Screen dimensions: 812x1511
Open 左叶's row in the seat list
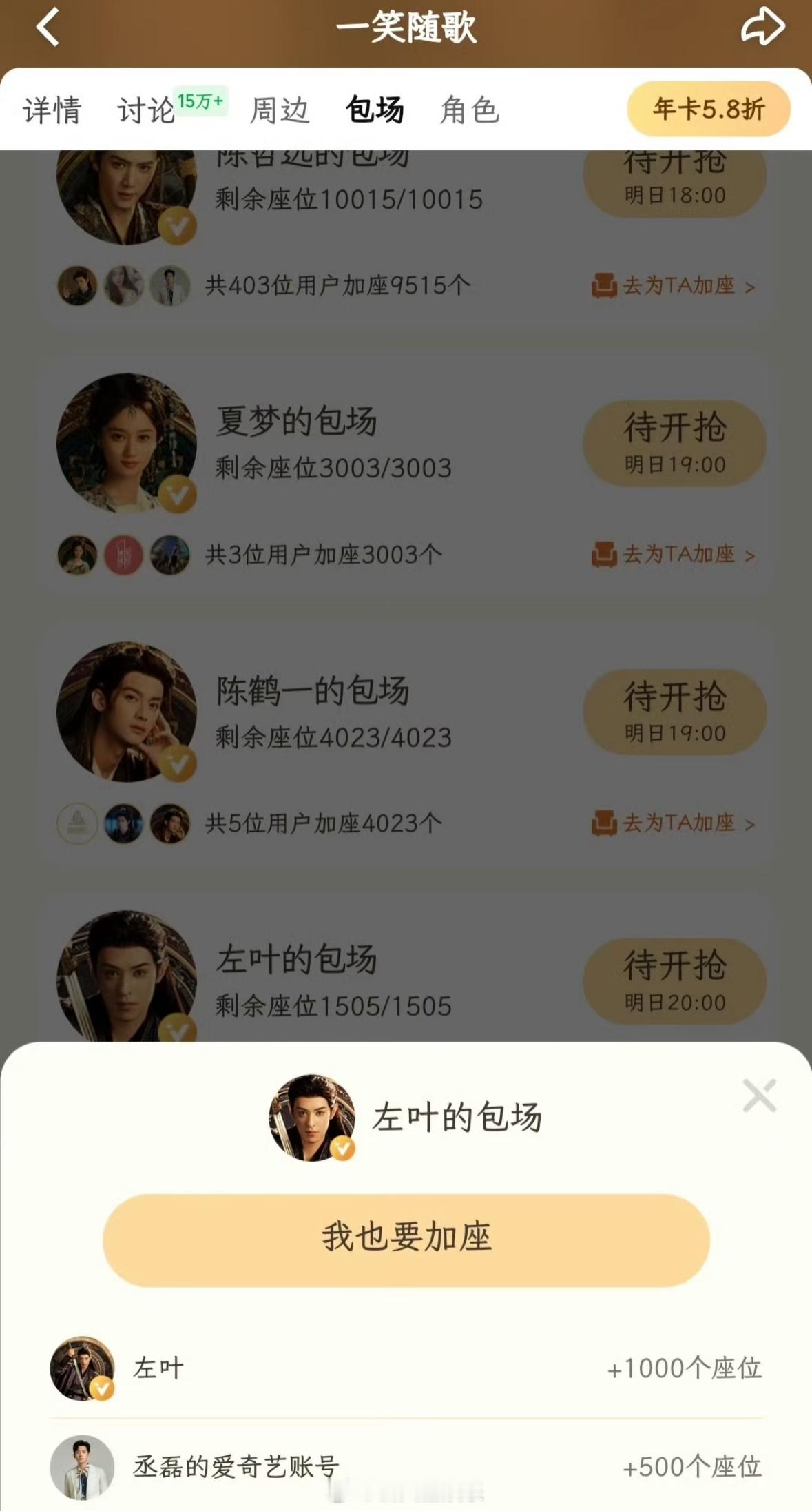pos(406,1368)
